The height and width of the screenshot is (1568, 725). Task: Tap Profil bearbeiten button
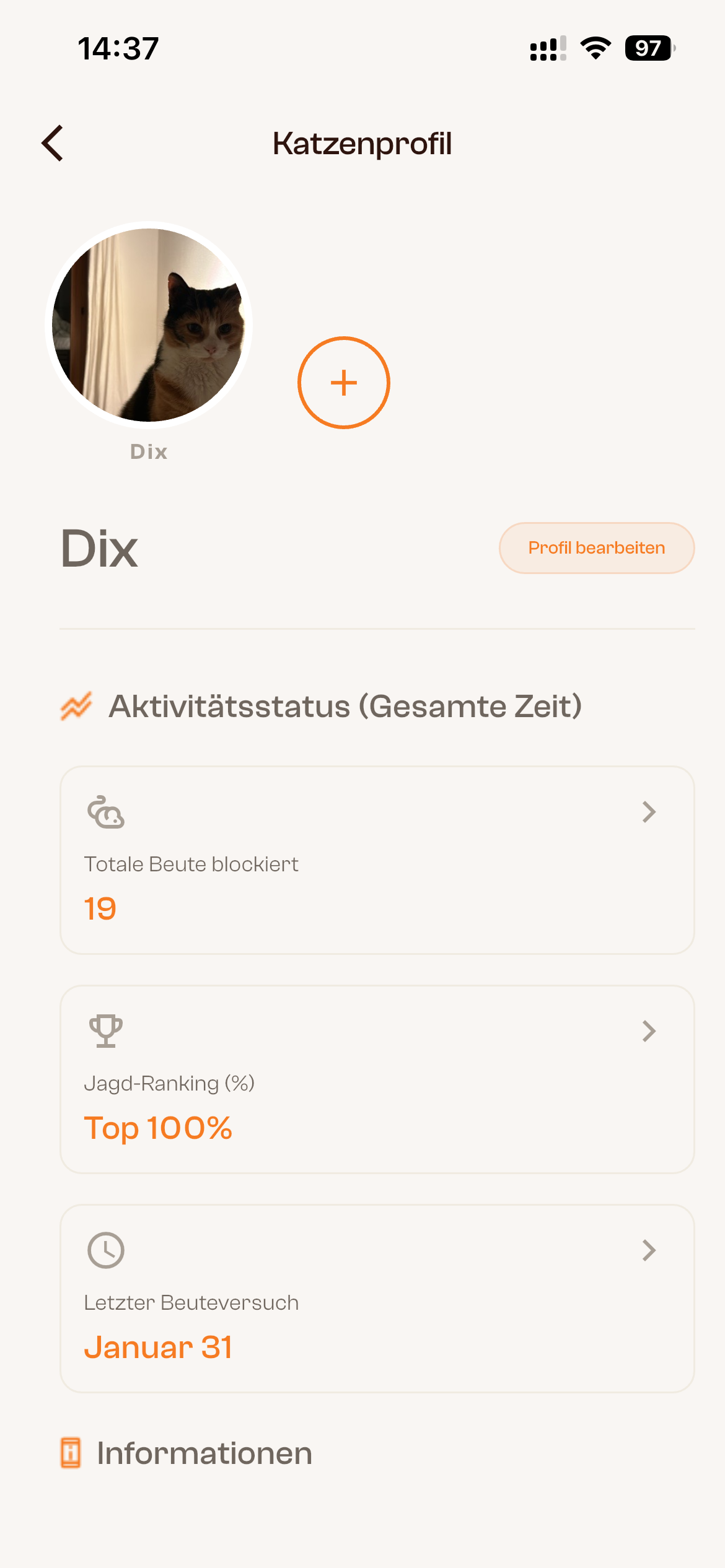point(596,548)
